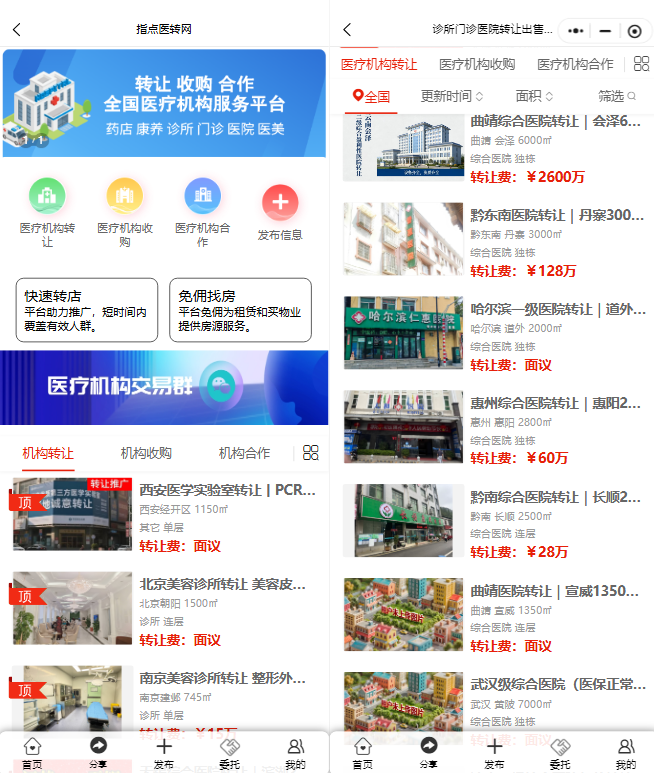Select the 全国 location filter
654x773 pixels.
[x=371, y=96]
